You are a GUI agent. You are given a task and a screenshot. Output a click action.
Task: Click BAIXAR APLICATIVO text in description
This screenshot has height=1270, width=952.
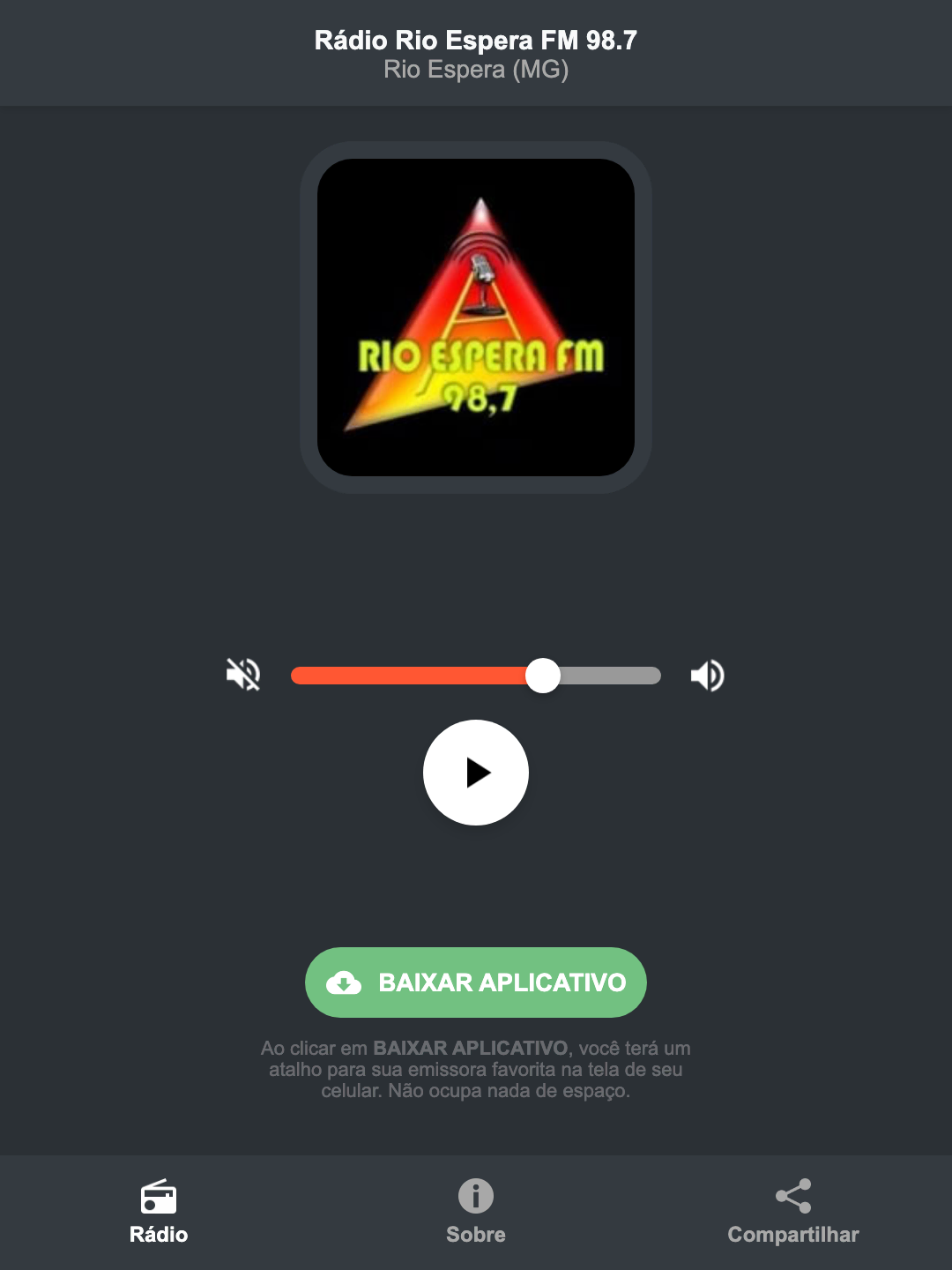click(472, 1048)
